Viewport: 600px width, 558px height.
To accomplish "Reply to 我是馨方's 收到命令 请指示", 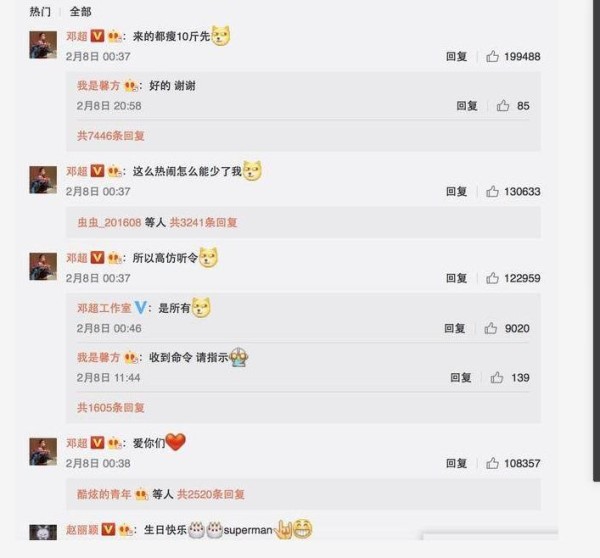I will click(x=460, y=378).
